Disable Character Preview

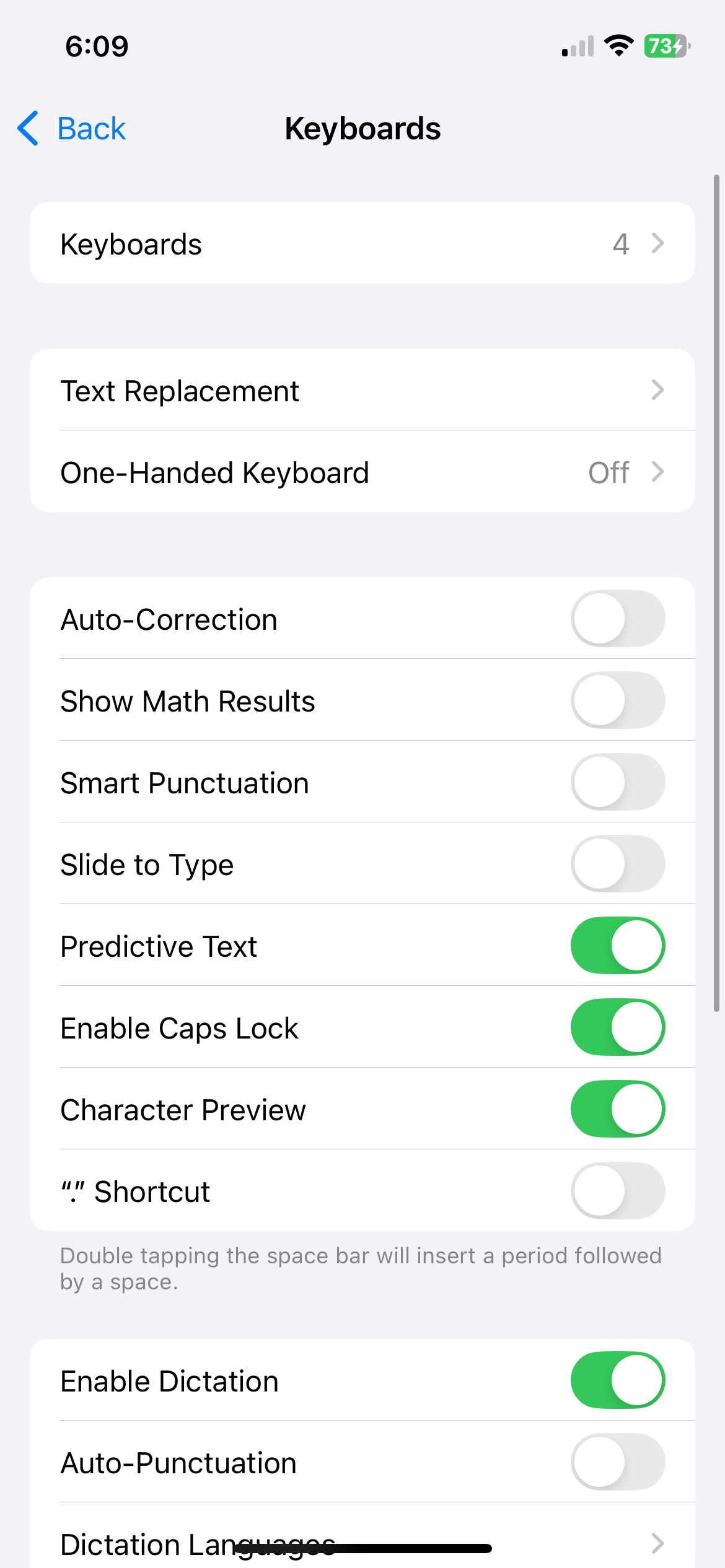pos(617,1109)
